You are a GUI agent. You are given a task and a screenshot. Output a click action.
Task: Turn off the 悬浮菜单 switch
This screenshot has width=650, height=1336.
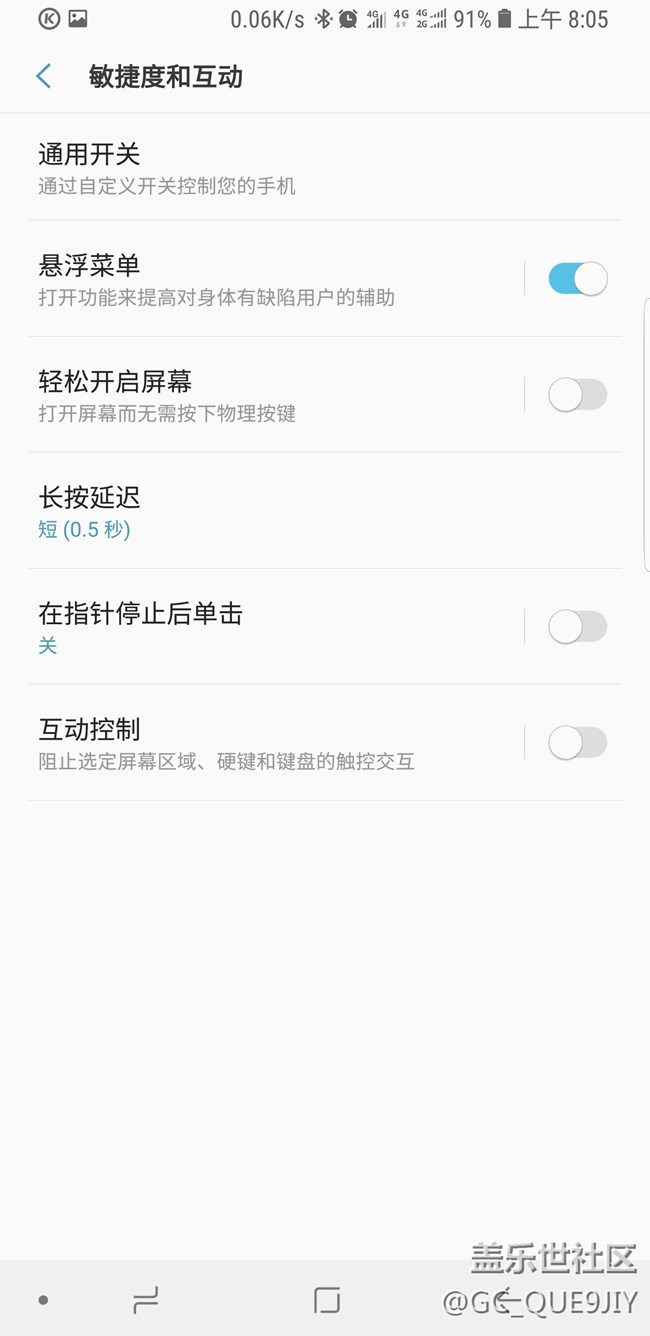577,279
